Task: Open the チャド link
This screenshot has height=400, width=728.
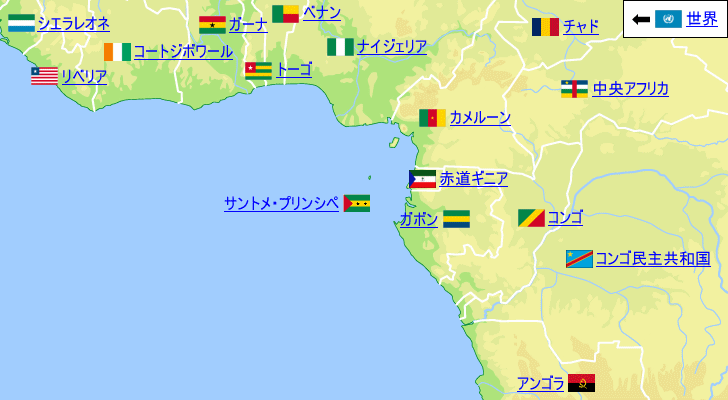Action: coord(580,27)
